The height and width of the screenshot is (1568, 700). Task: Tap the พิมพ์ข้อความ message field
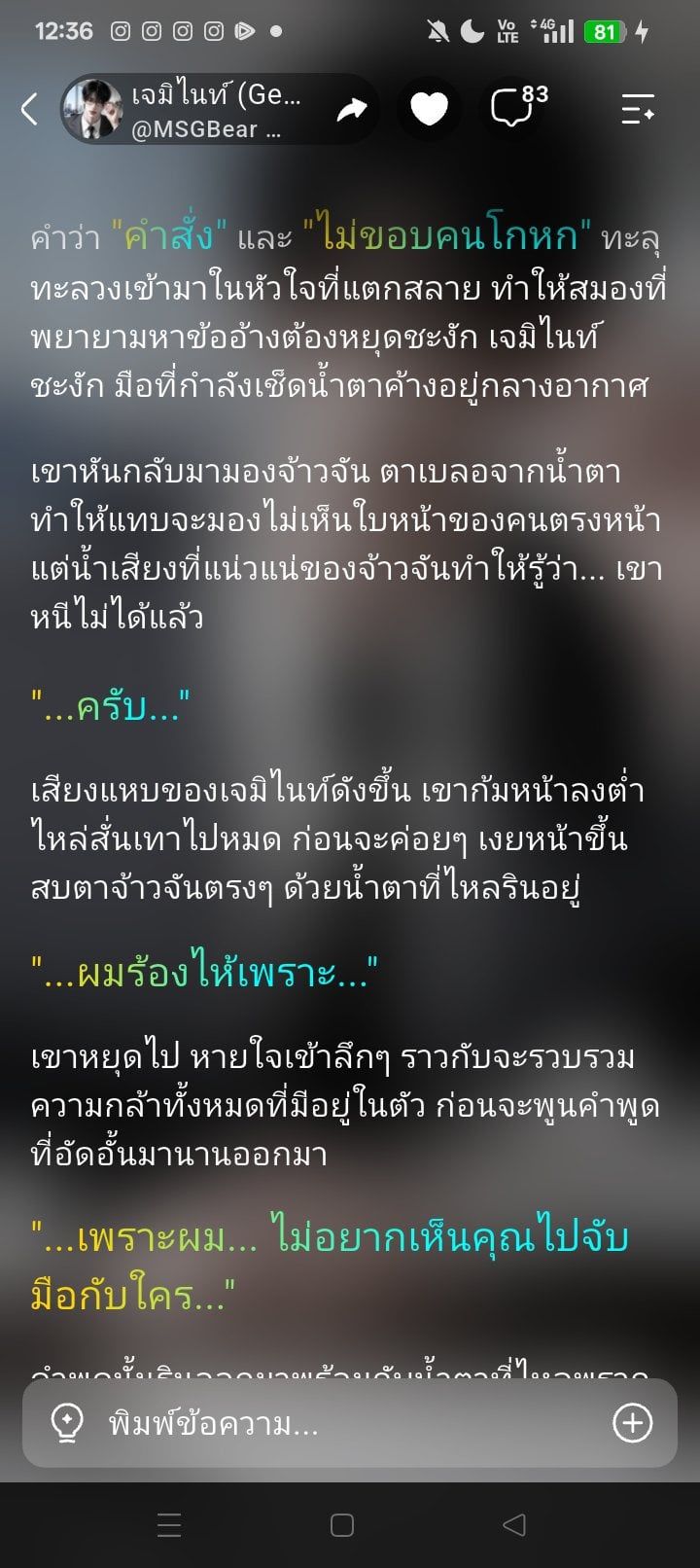(x=350, y=1424)
